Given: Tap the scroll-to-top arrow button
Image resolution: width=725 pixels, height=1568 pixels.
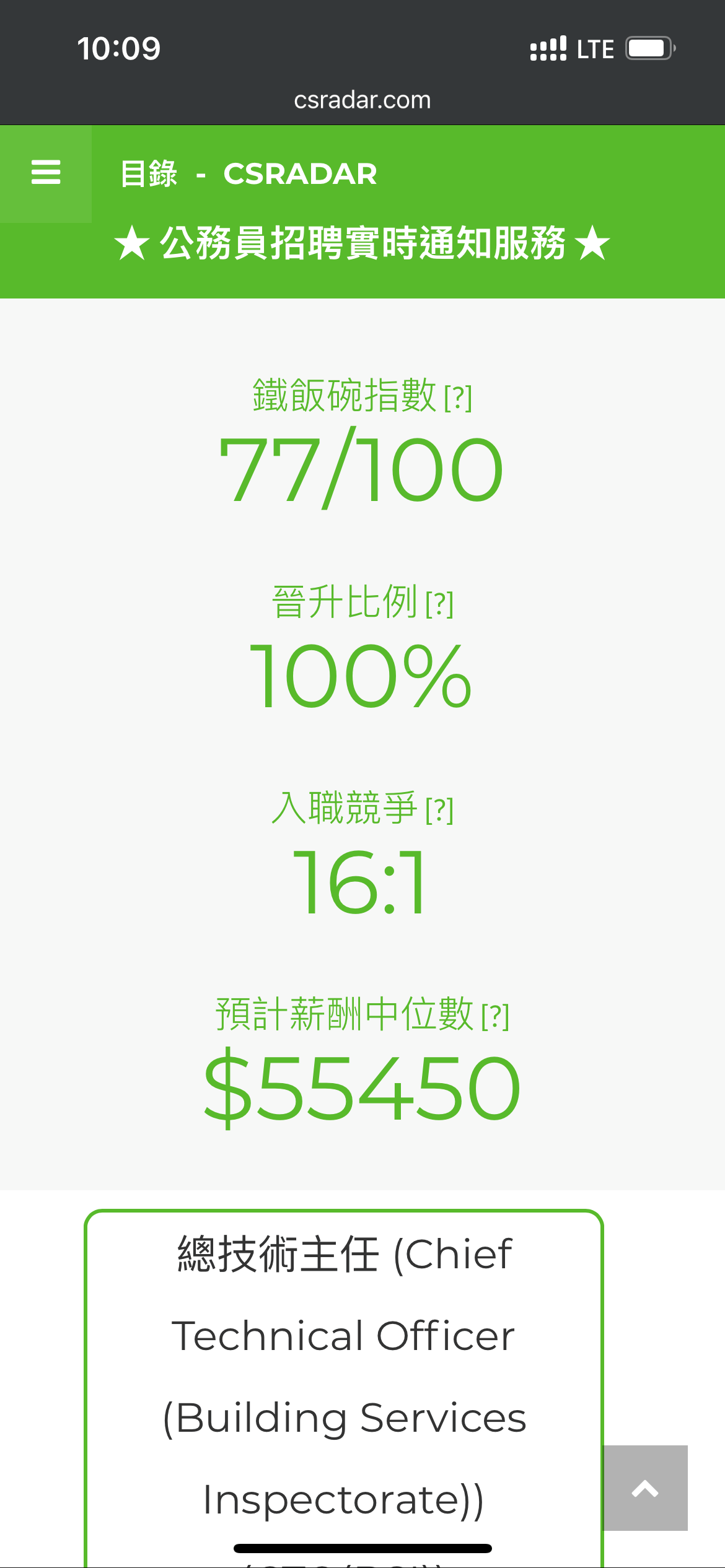Looking at the screenshot, I should pyautogui.click(x=645, y=1488).
